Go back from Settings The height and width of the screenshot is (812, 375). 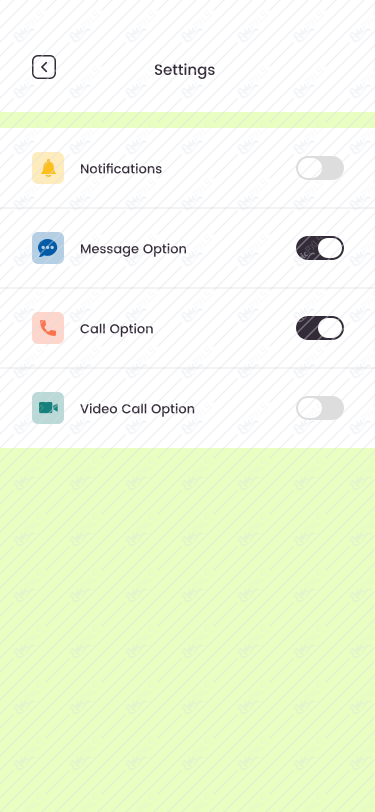[x=44, y=67]
